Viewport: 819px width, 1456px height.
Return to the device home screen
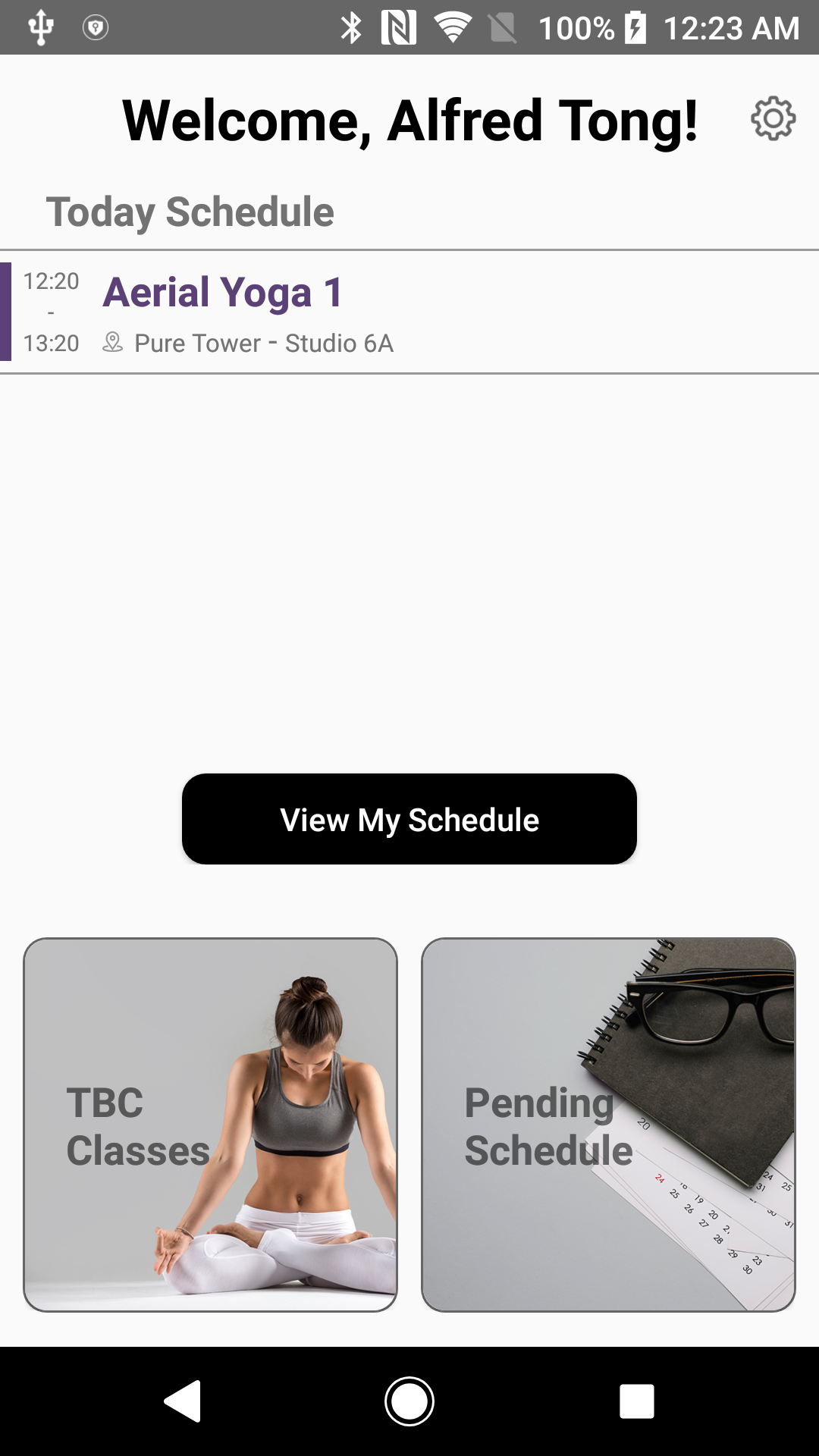pyautogui.click(x=409, y=1401)
